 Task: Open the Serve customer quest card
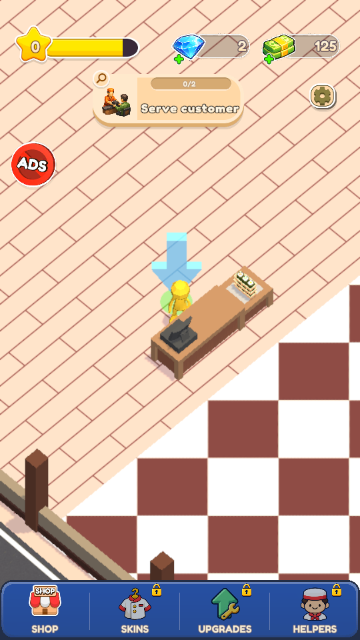168,99
